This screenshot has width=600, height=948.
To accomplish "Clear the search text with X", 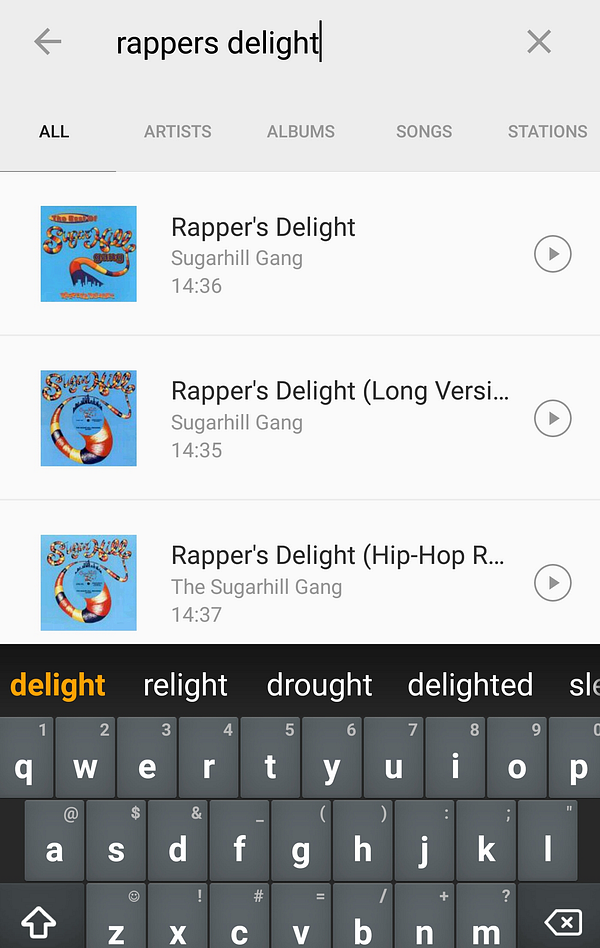I will pos(539,42).
